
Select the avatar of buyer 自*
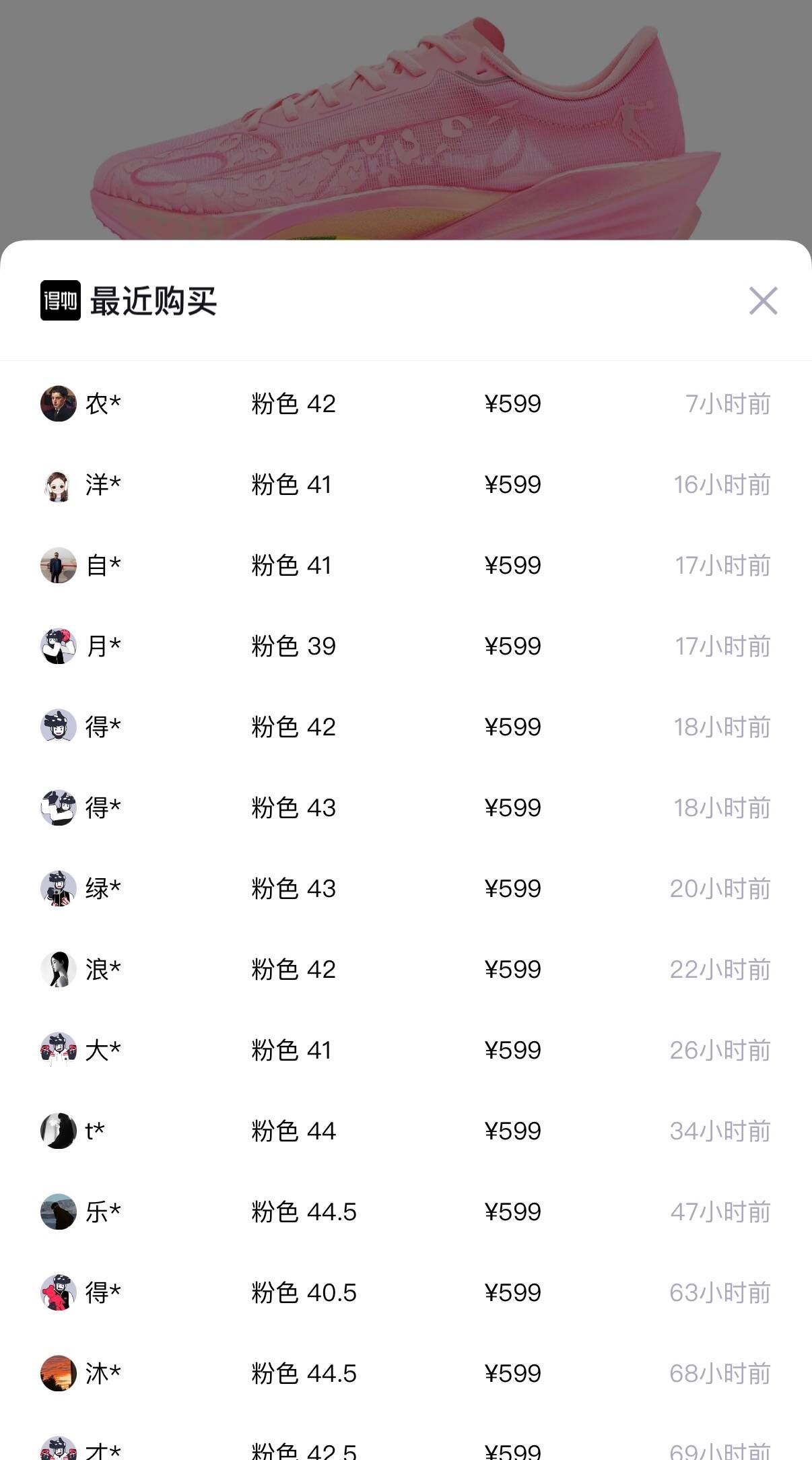click(x=58, y=564)
